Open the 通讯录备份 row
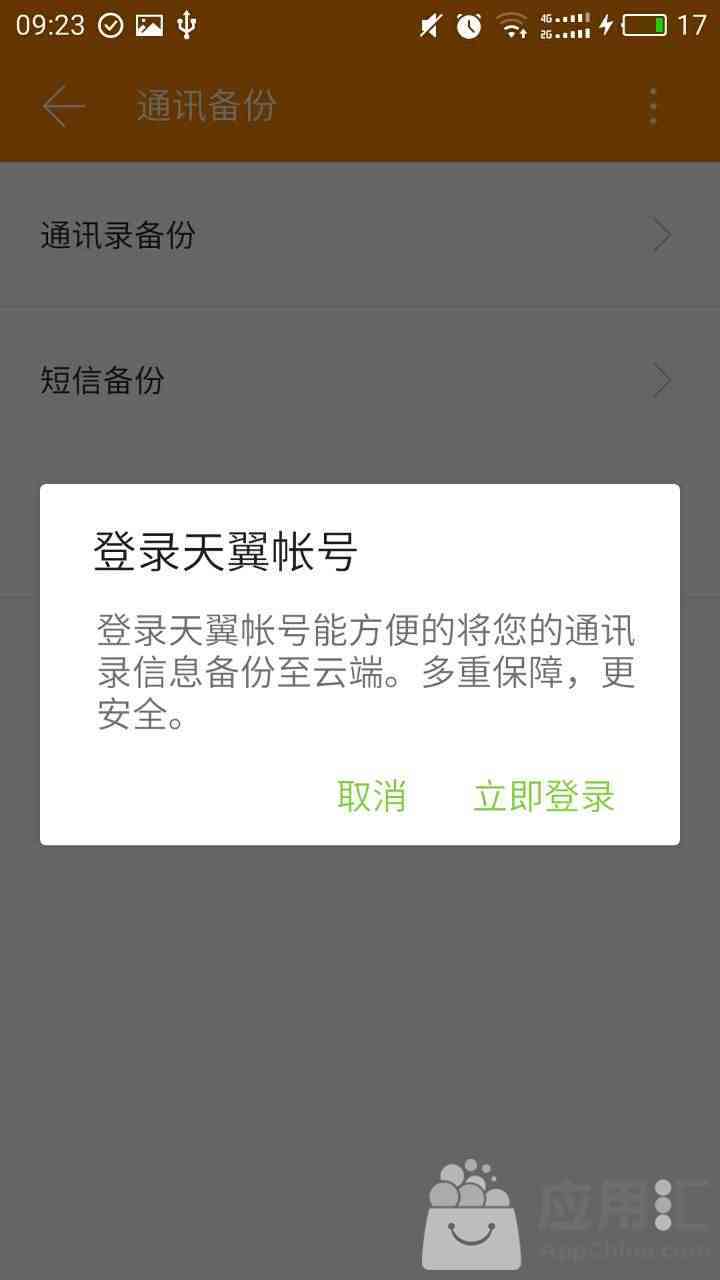Screen dimensions: 720x1280 (360, 235)
